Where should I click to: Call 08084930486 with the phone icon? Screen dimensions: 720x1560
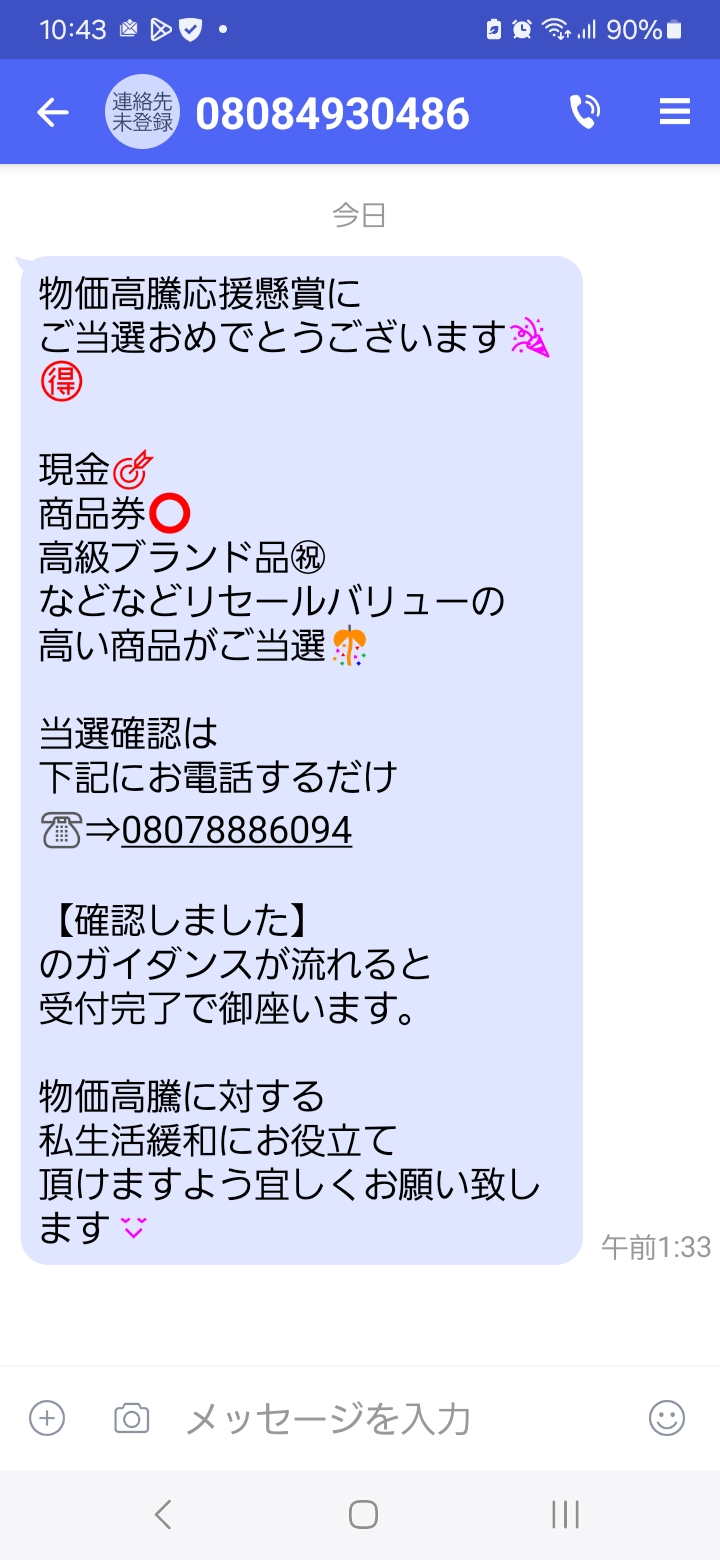tap(585, 112)
